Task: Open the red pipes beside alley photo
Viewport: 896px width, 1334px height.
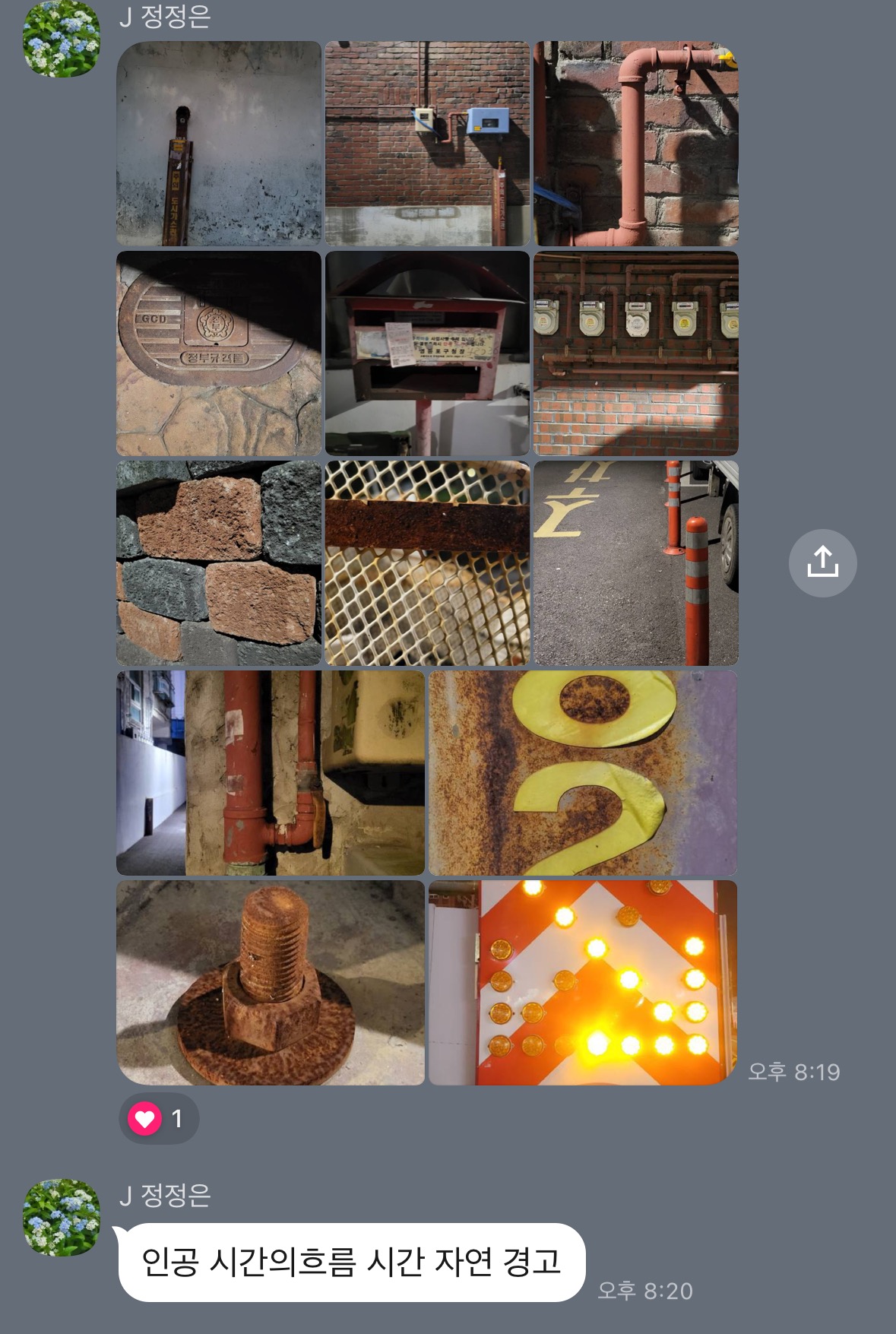Action: 270,773
